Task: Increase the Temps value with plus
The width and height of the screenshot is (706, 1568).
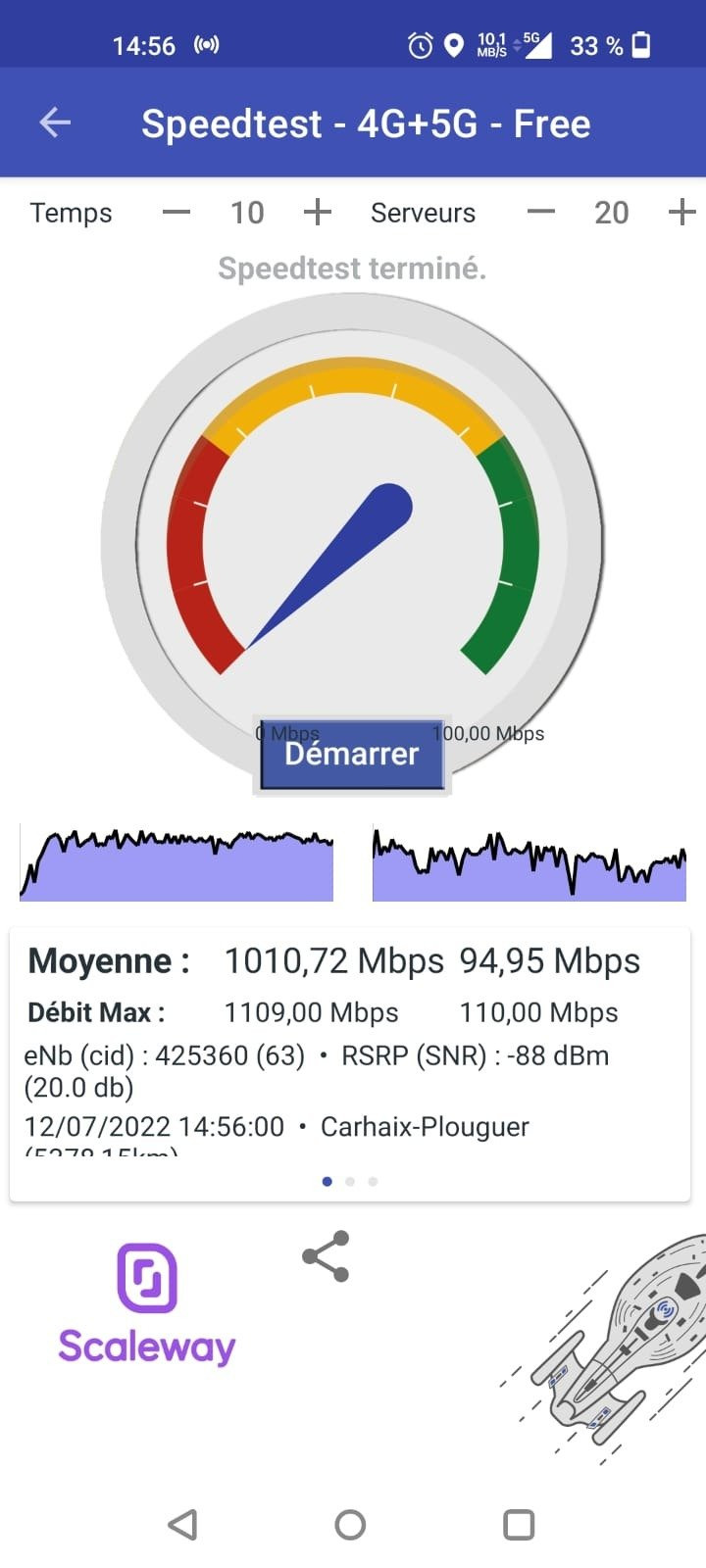Action: pos(318,212)
